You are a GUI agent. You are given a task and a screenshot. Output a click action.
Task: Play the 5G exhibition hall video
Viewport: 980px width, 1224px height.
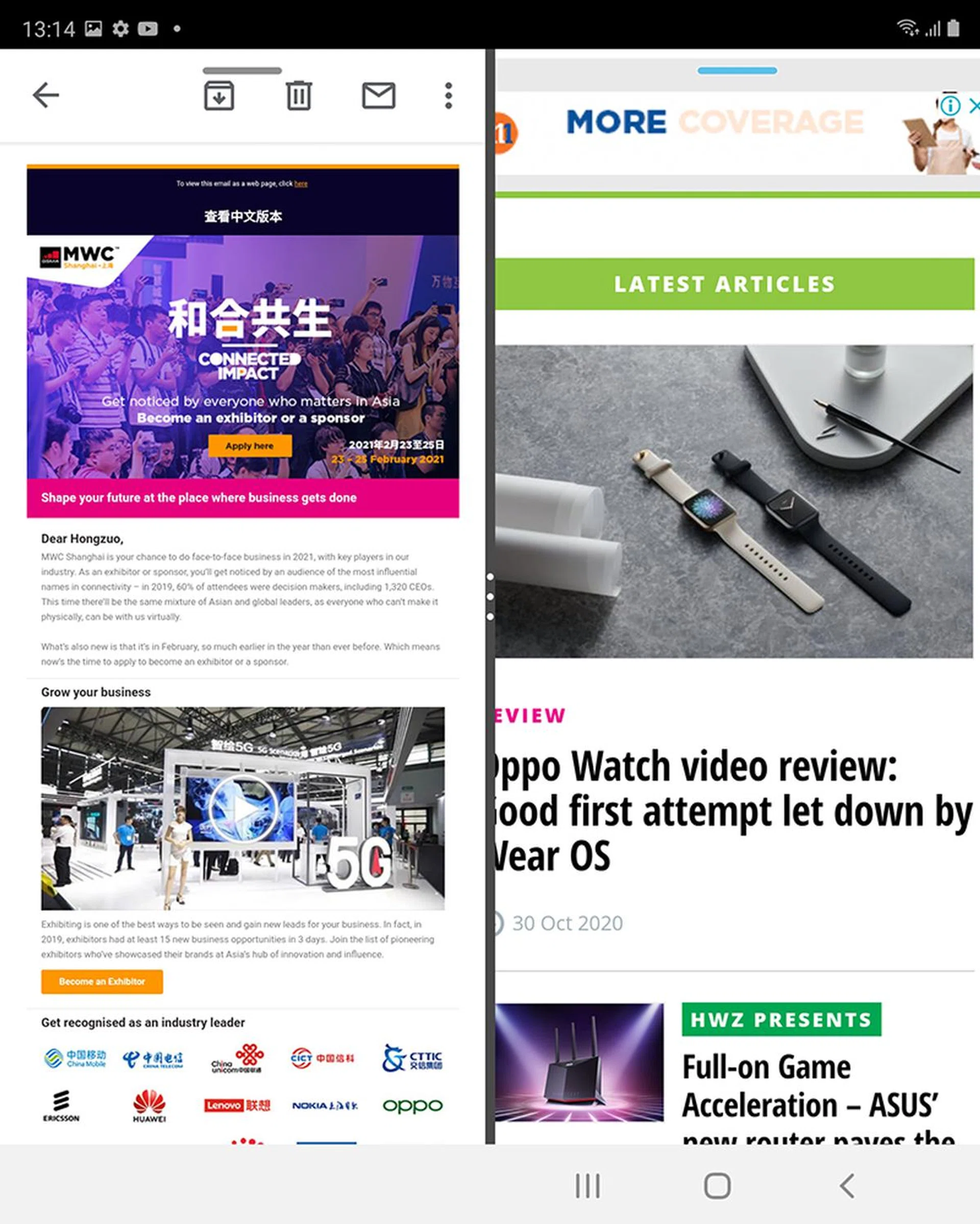click(x=243, y=808)
